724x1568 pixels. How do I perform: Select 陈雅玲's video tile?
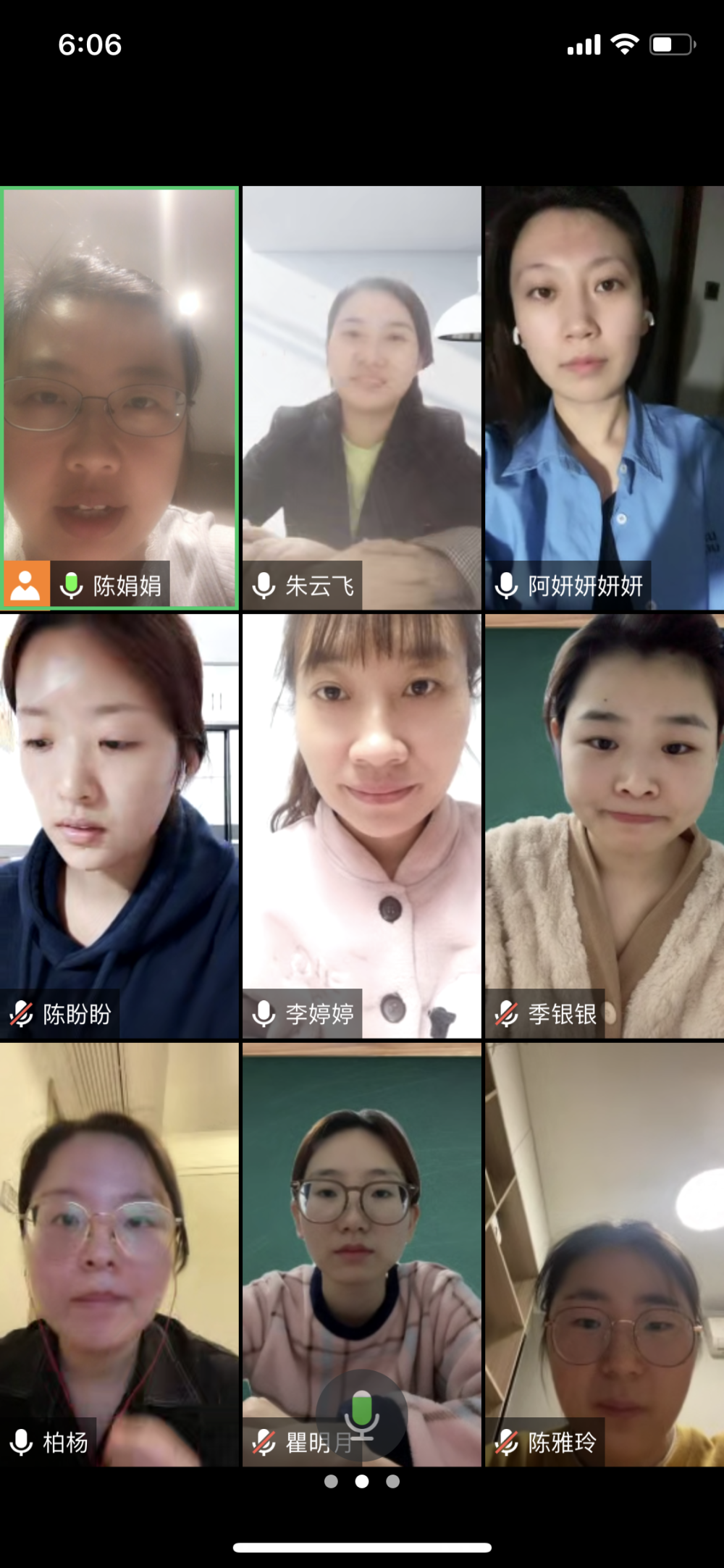(x=604, y=1253)
